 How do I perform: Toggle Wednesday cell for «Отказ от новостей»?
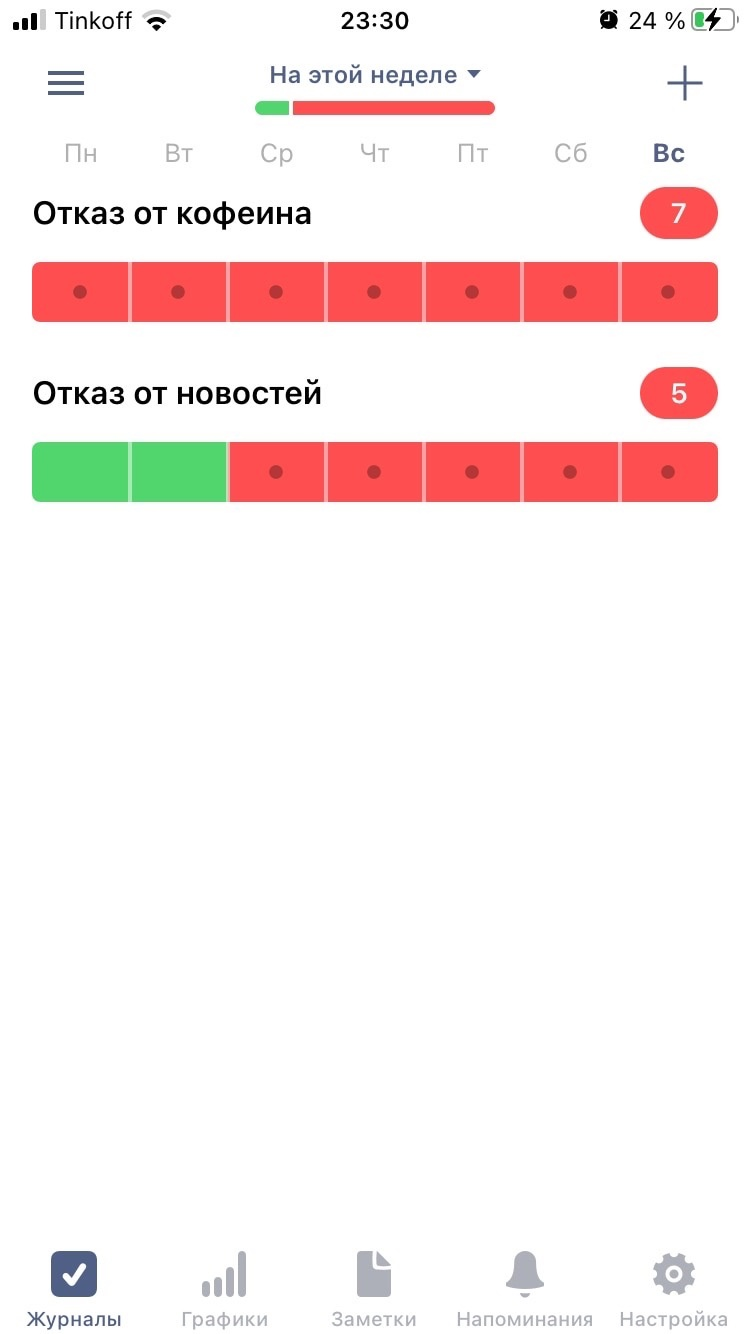tap(276, 472)
